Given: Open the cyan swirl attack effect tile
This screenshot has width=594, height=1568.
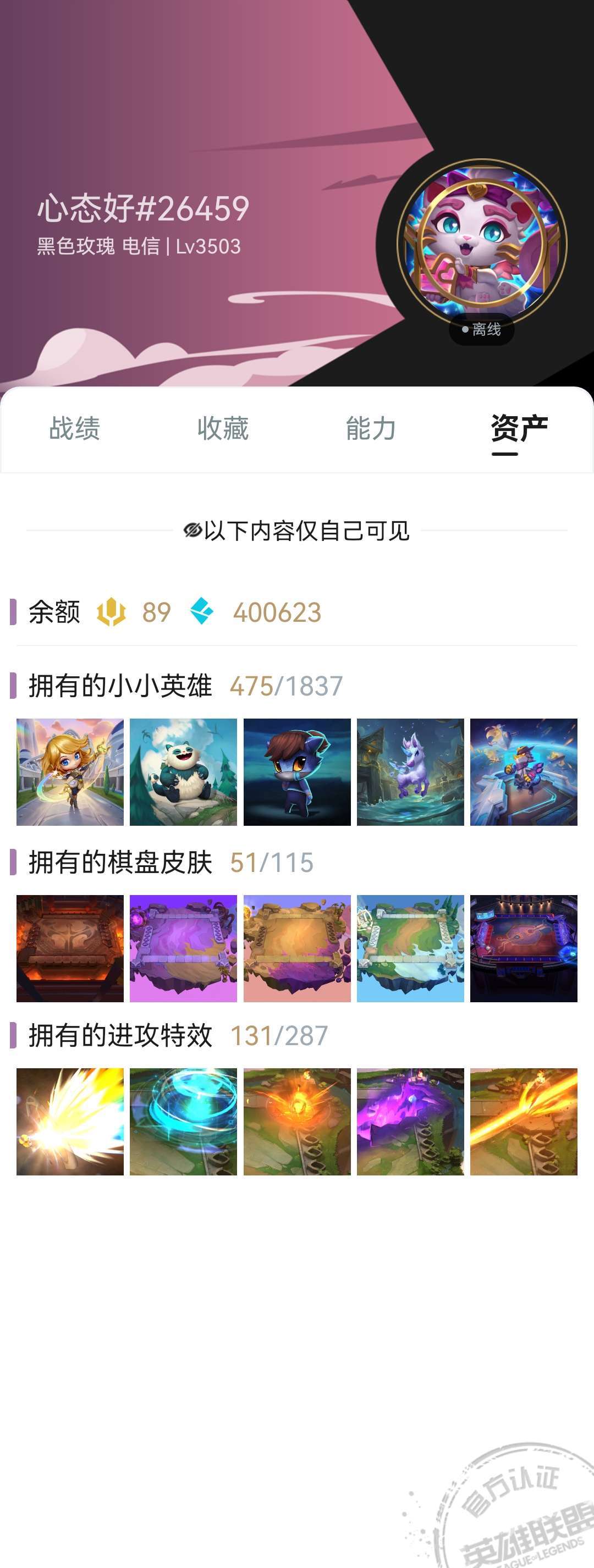Looking at the screenshot, I should tap(183, 1121).
